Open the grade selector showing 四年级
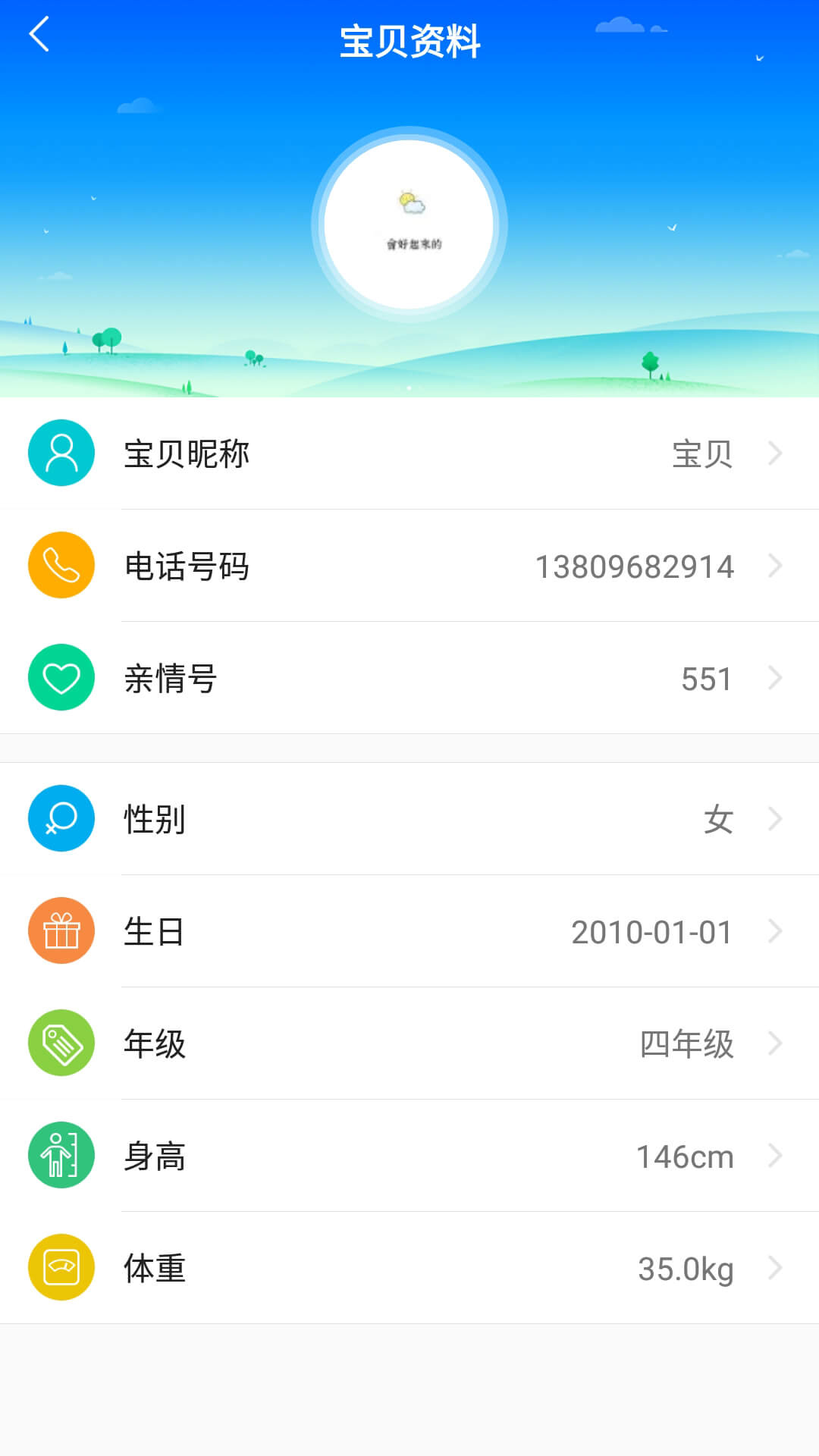The width and height of the screenshot is (819, 1456). (x=686, y=1044)
